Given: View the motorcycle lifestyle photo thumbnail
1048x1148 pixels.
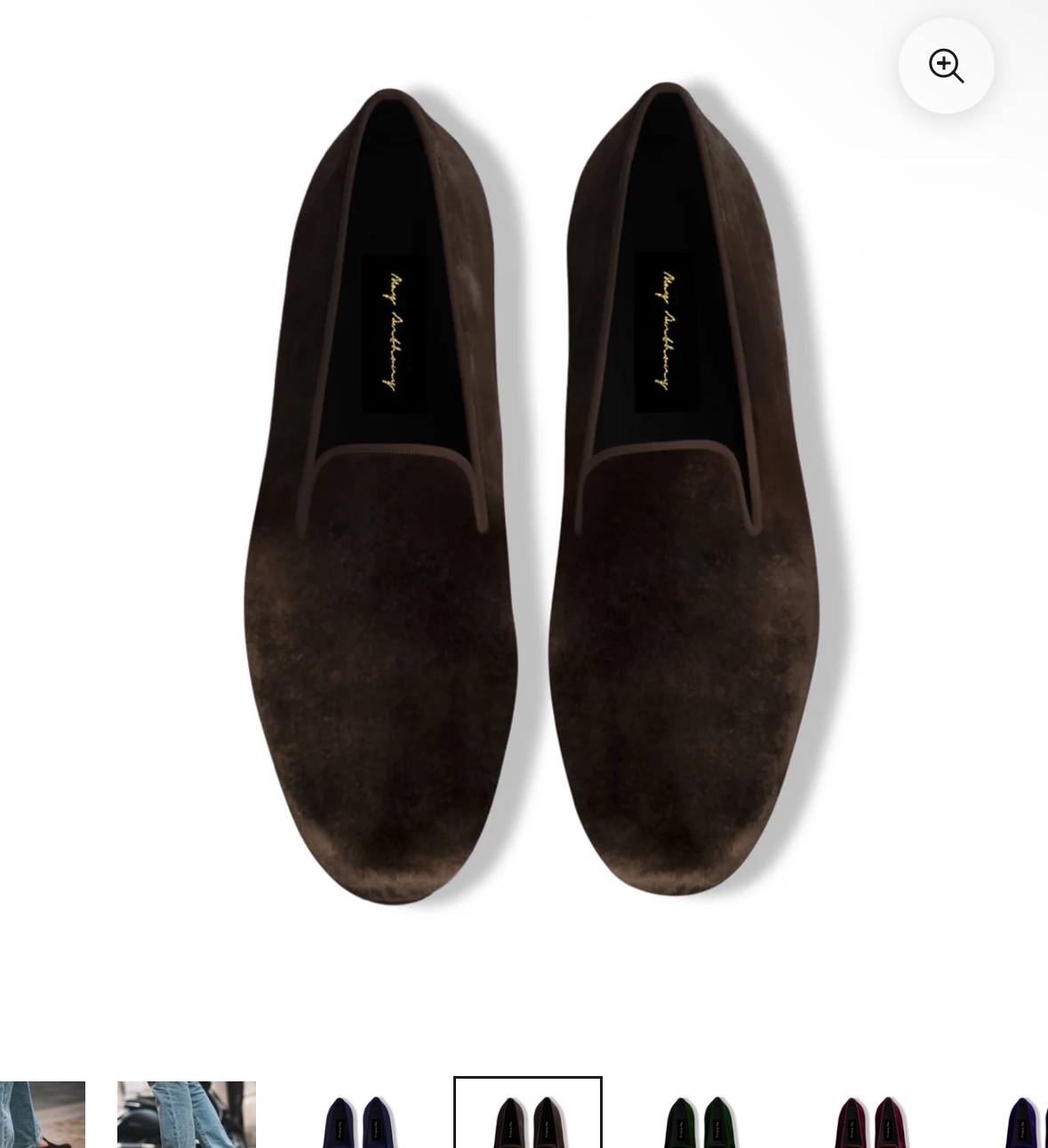Looking at the screenshot, I should 186,1115.
